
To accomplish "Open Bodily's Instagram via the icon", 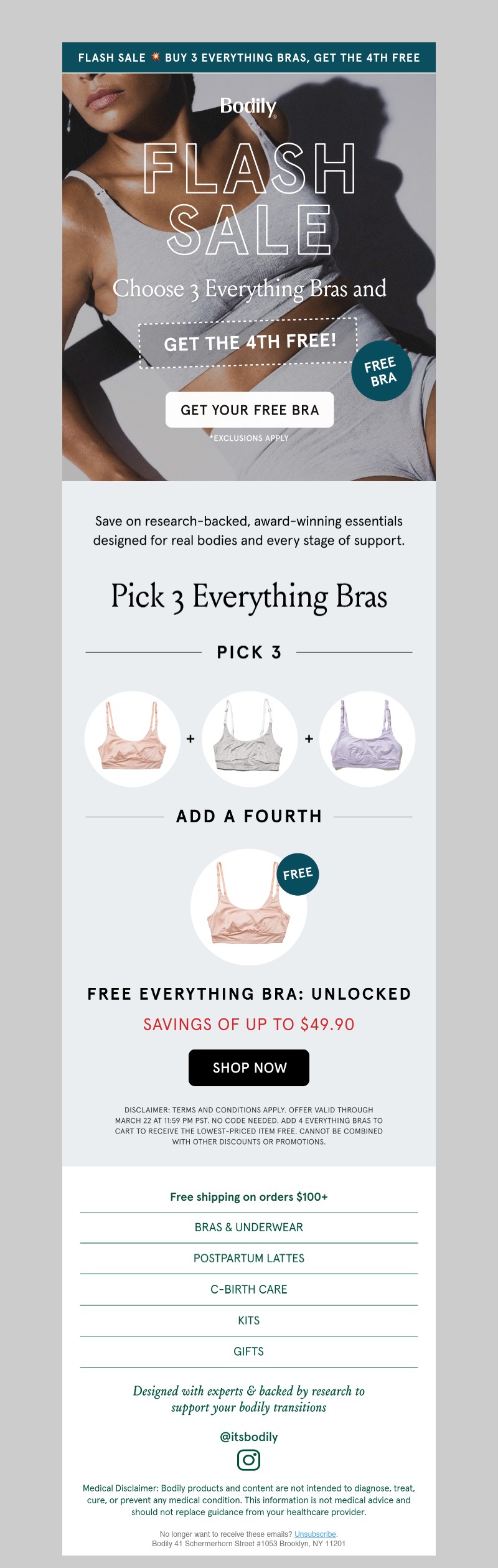I will point(248,1460).
